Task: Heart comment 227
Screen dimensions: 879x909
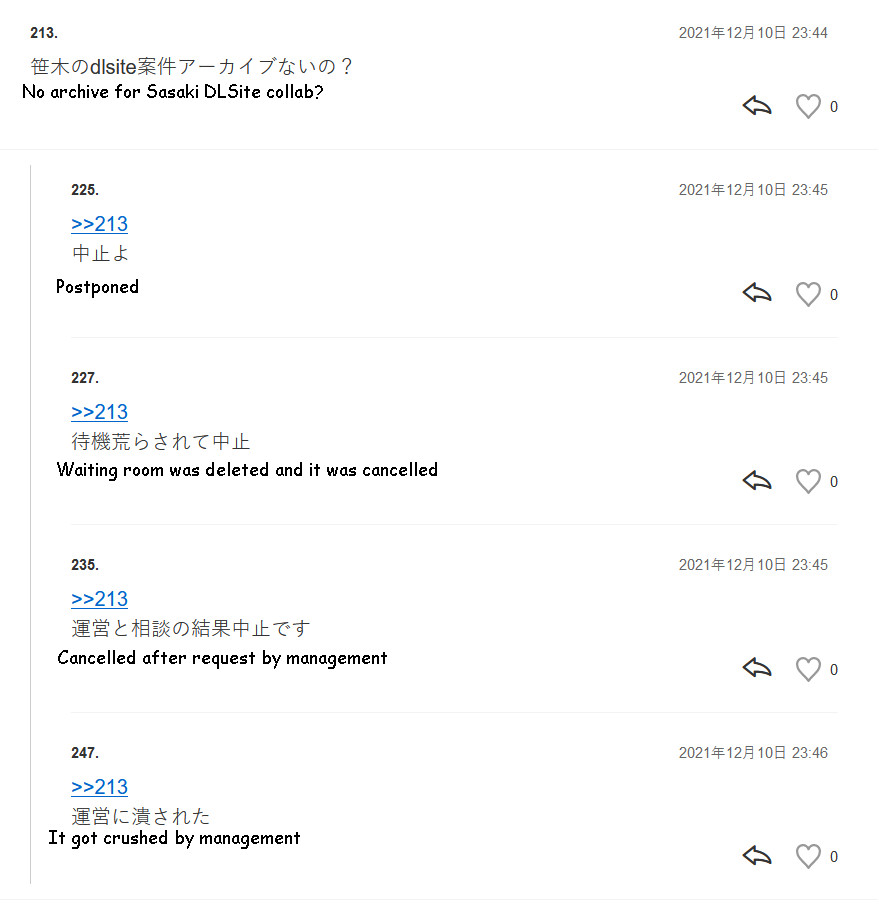Action: pyautogui.click(x=808, y=481)
